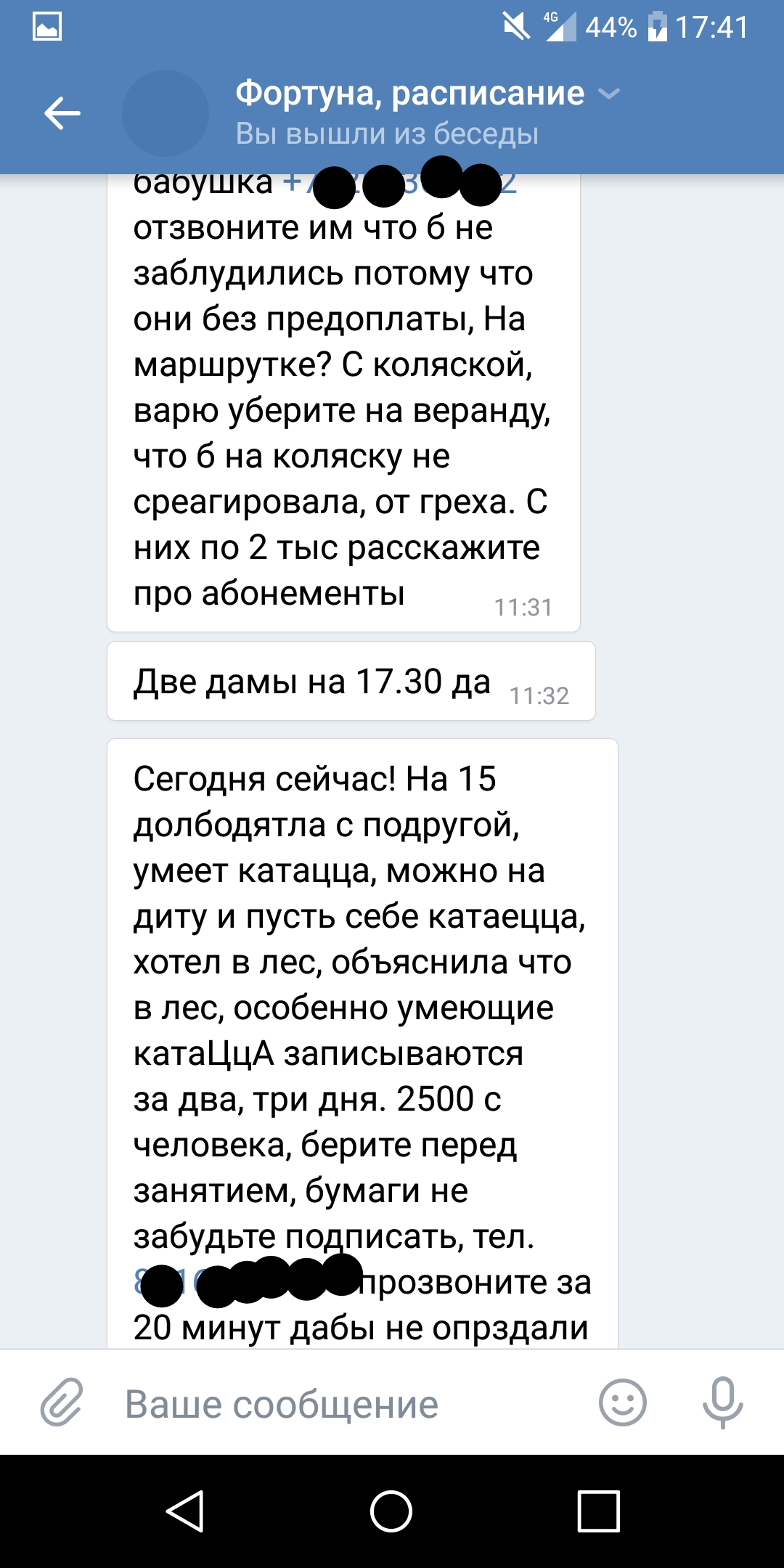Open the attachment paperclip
Viewport: 784px width, 1568px height.
(62, 1402)
